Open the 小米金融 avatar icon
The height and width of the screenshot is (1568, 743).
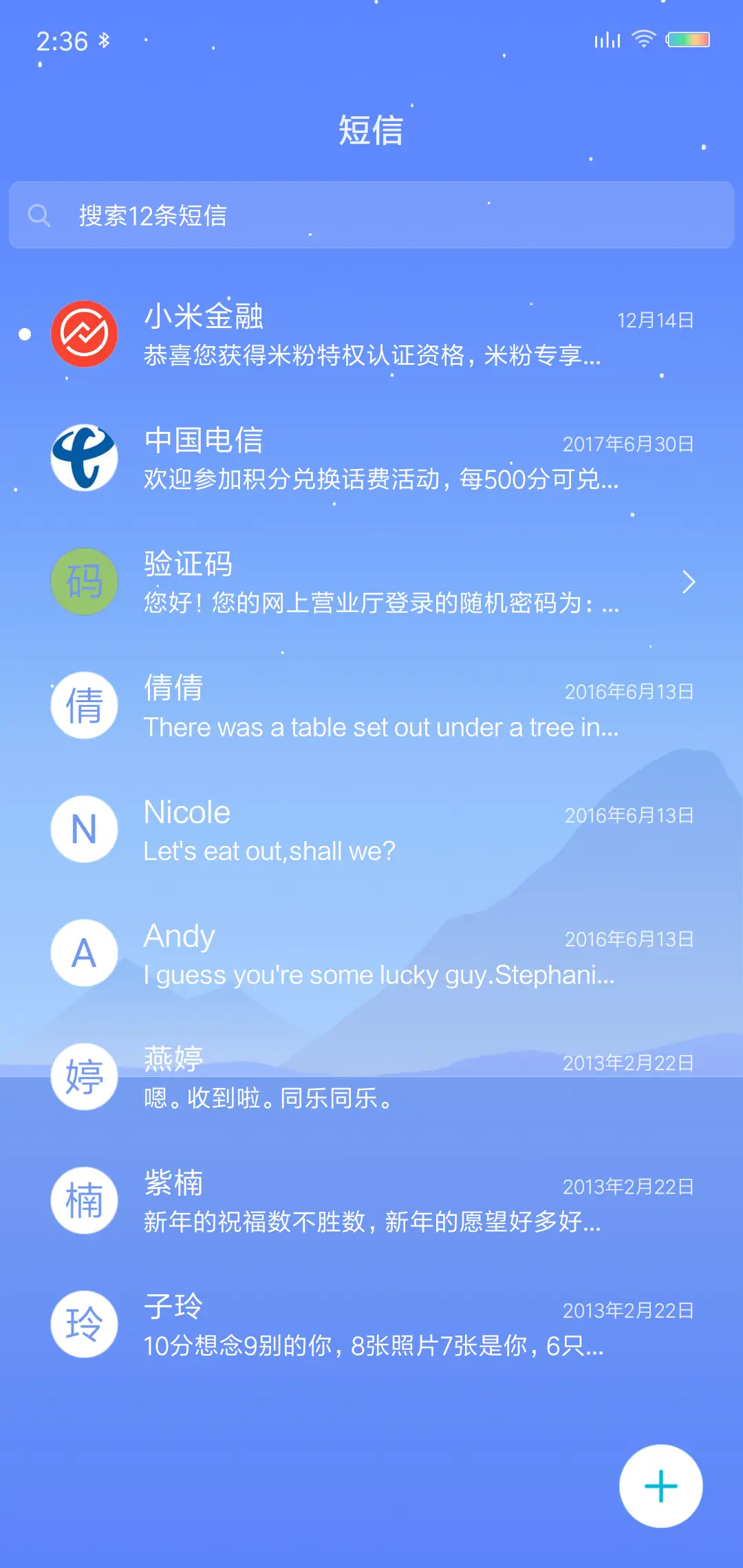84,334
